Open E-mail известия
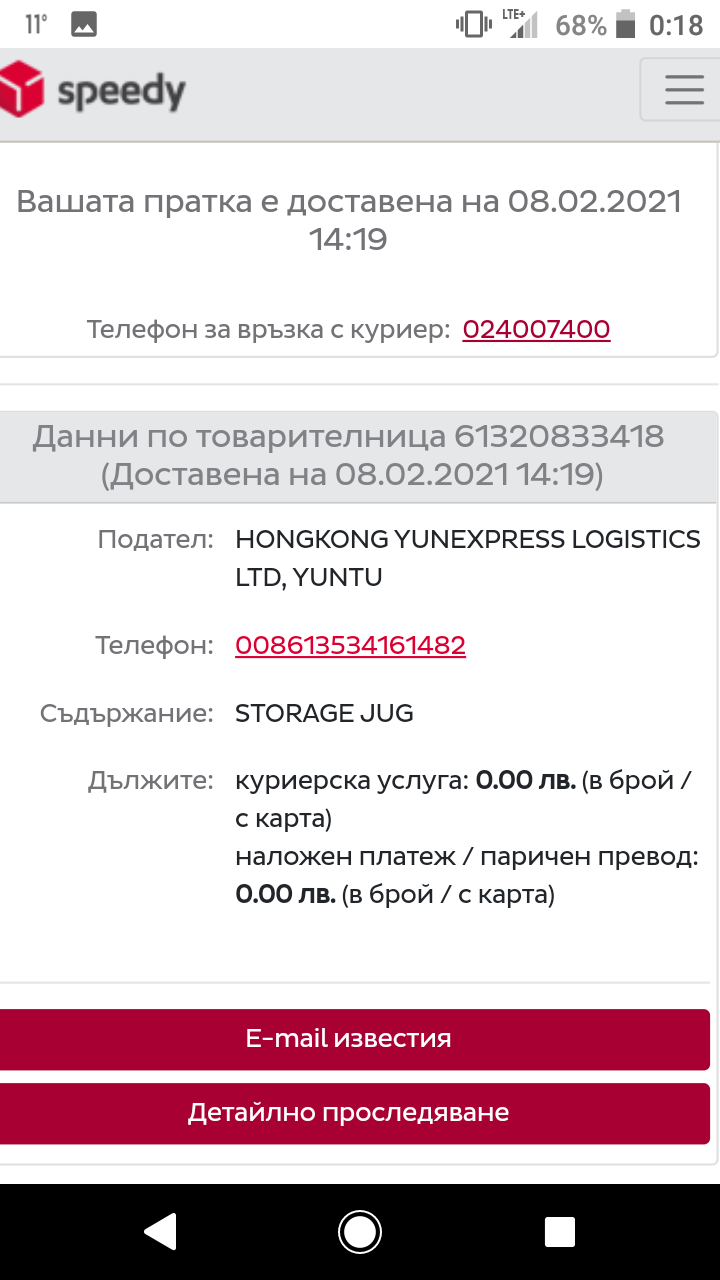720x1280 pixels. (350, 1039)
